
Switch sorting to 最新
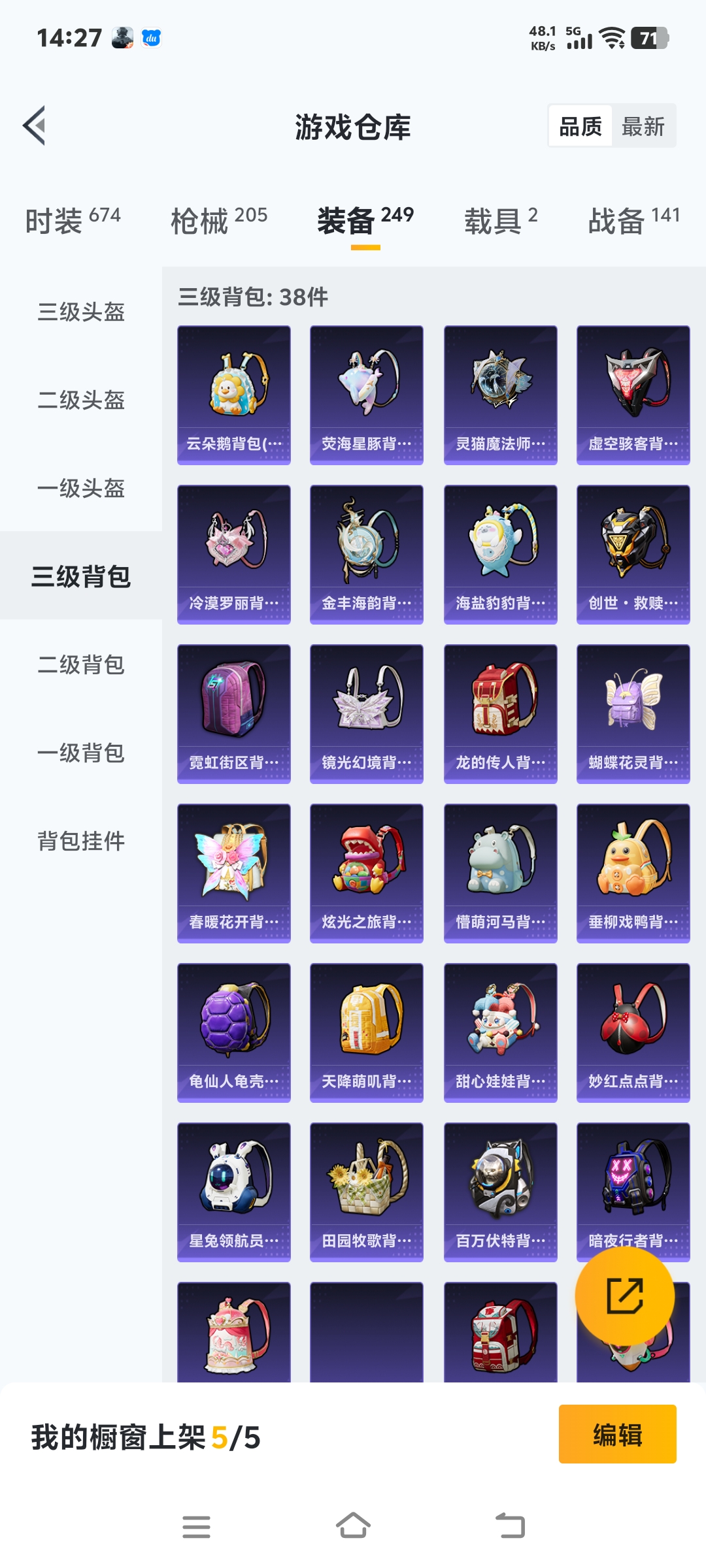coord(643,125)
